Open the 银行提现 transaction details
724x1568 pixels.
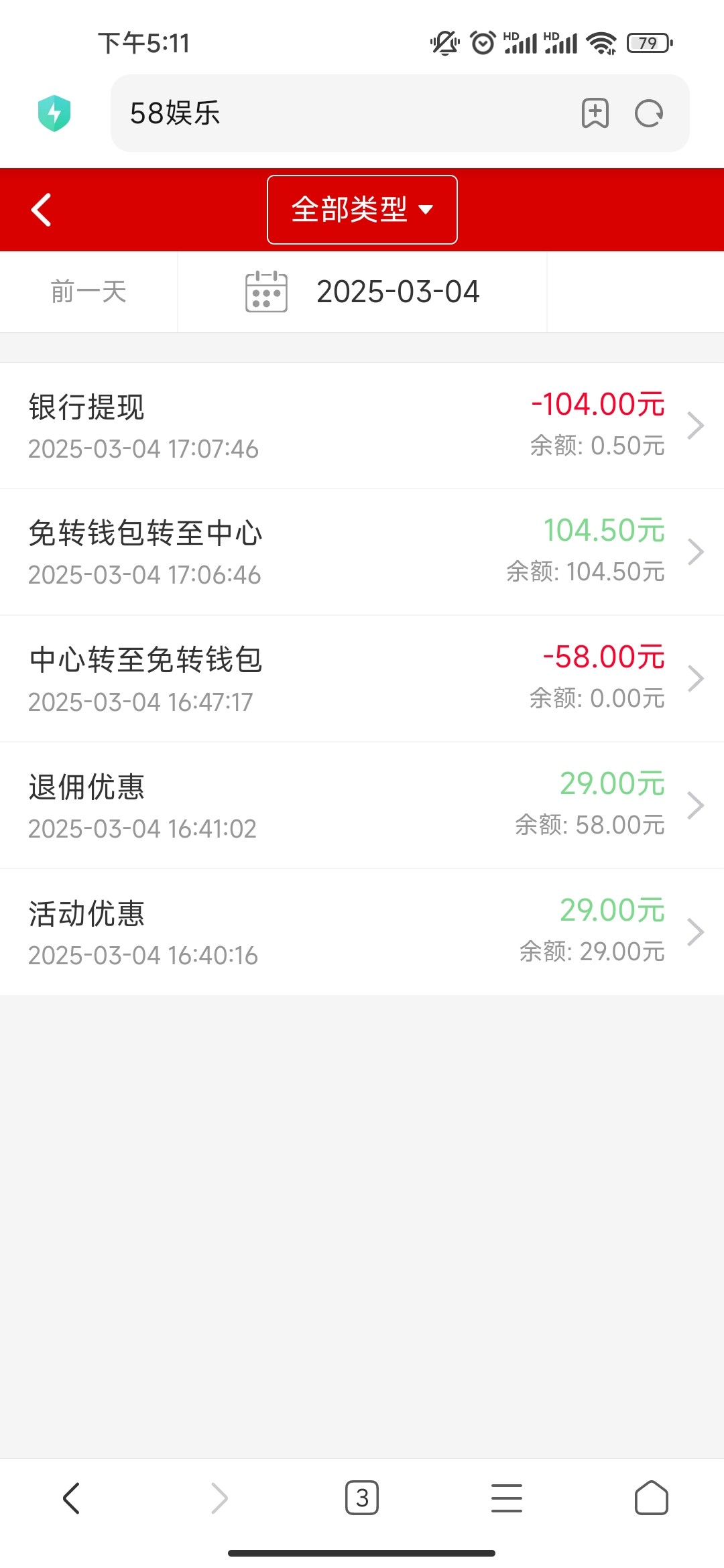362,426
